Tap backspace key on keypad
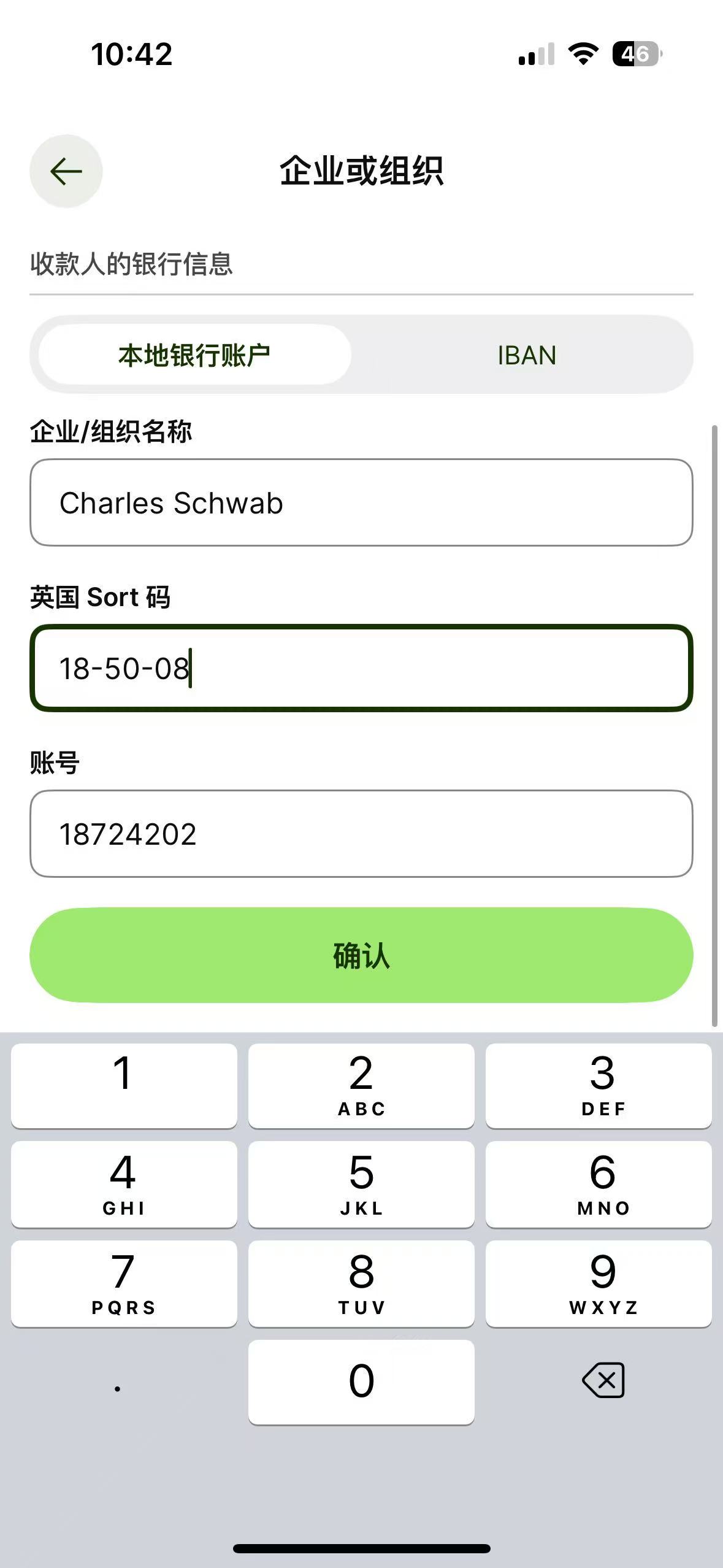Screen dimensions: 723x1568 pos(603,1381)
